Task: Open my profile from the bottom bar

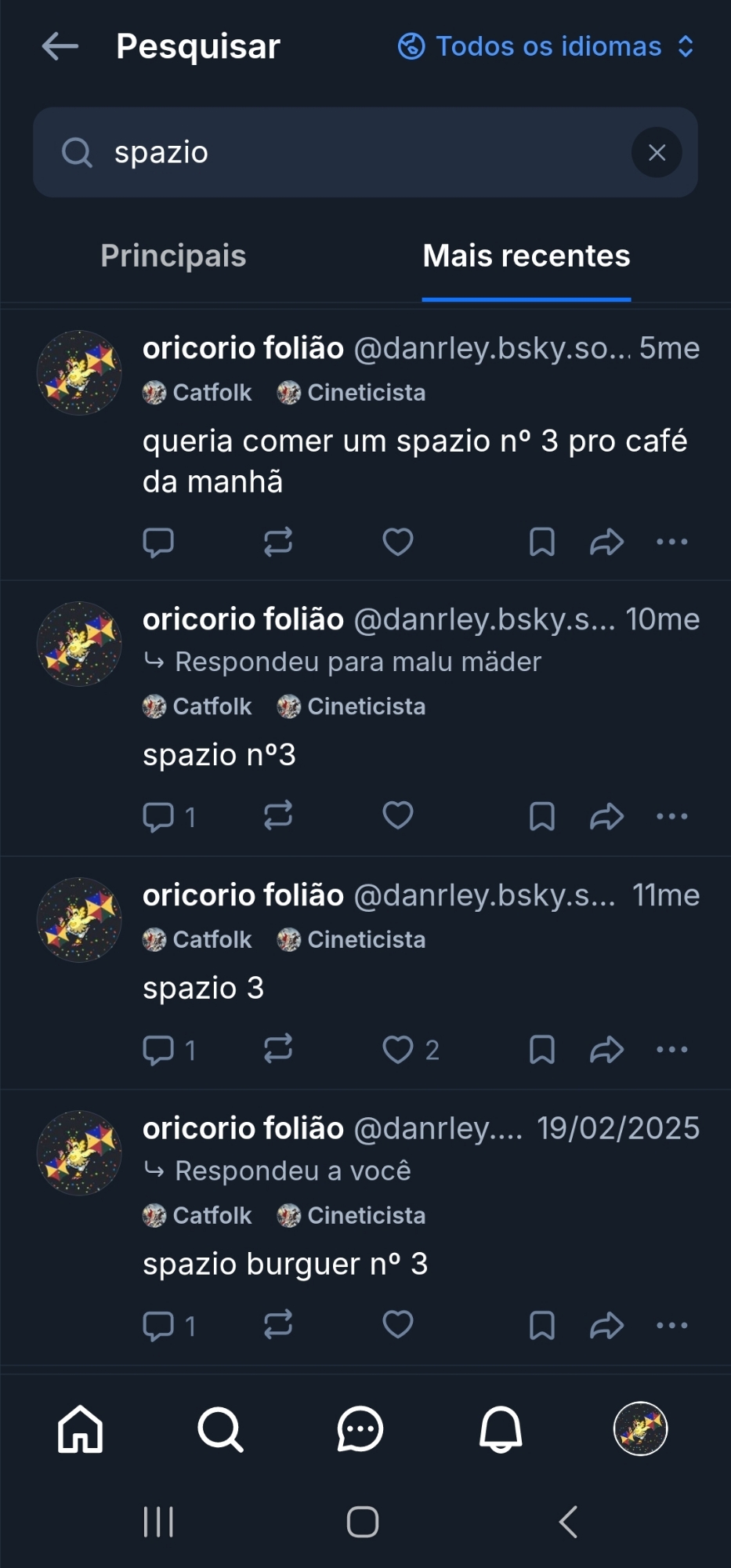Action: pyautogui.click(x=640, y=1428)
